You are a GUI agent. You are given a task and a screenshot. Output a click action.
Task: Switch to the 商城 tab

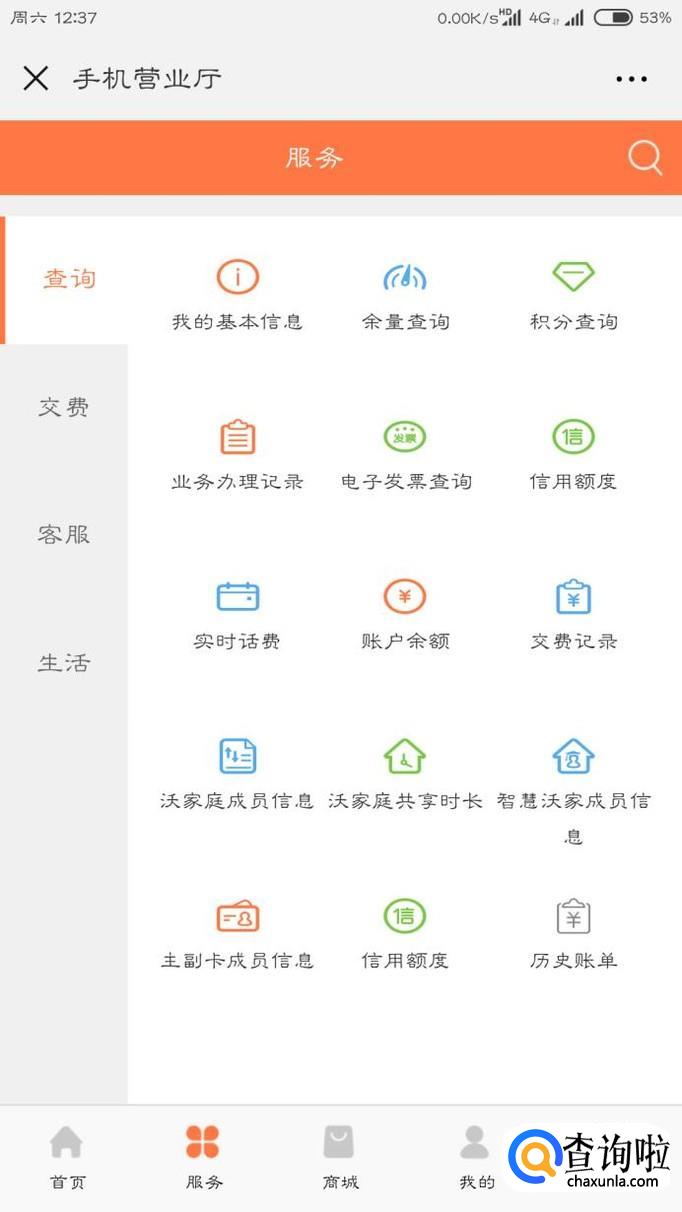[x=339, y=1156]
